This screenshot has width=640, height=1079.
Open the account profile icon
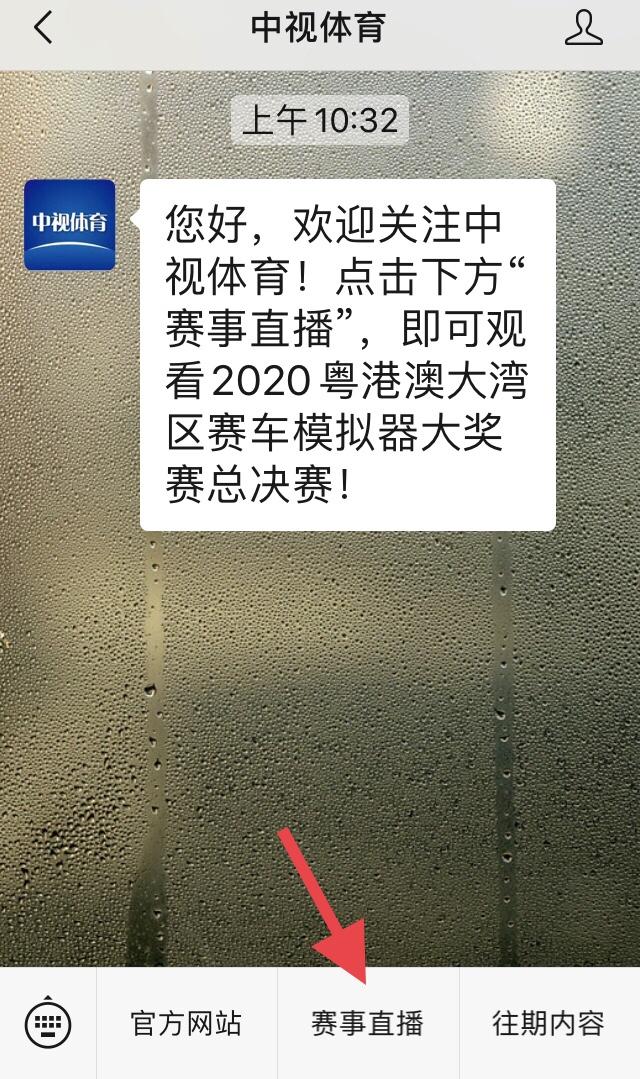tap(584, 28)
